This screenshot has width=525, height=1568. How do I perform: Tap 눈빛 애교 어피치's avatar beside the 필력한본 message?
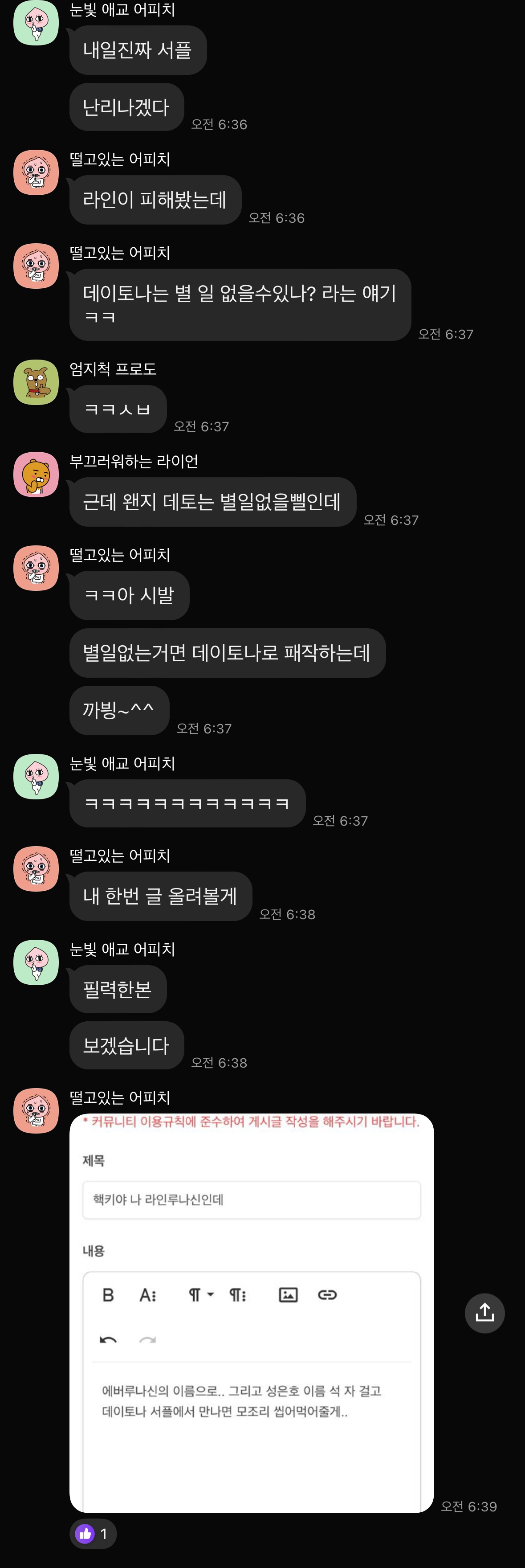pyautogui.click(x=36, y=962)
